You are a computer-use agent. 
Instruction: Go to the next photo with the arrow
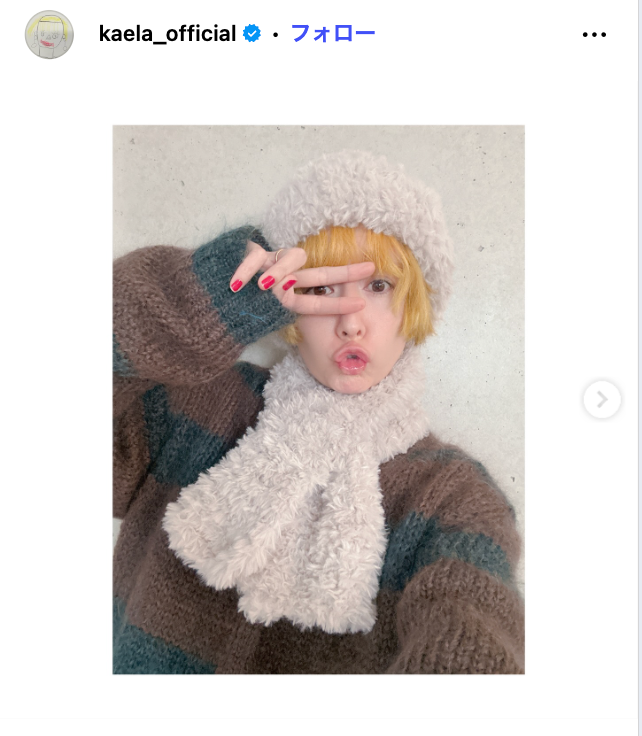click(x=601, y=400)
